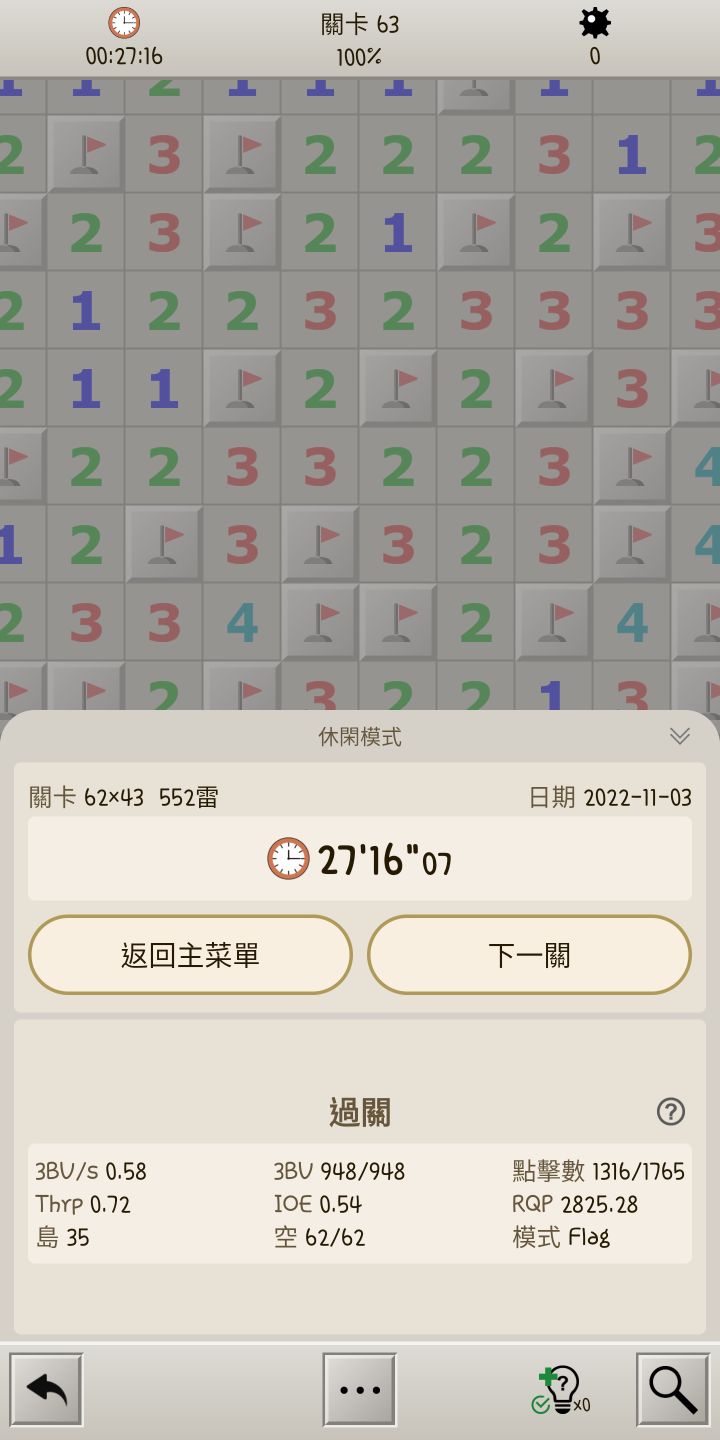Click the 100% completion indicator

click(360, 57)
